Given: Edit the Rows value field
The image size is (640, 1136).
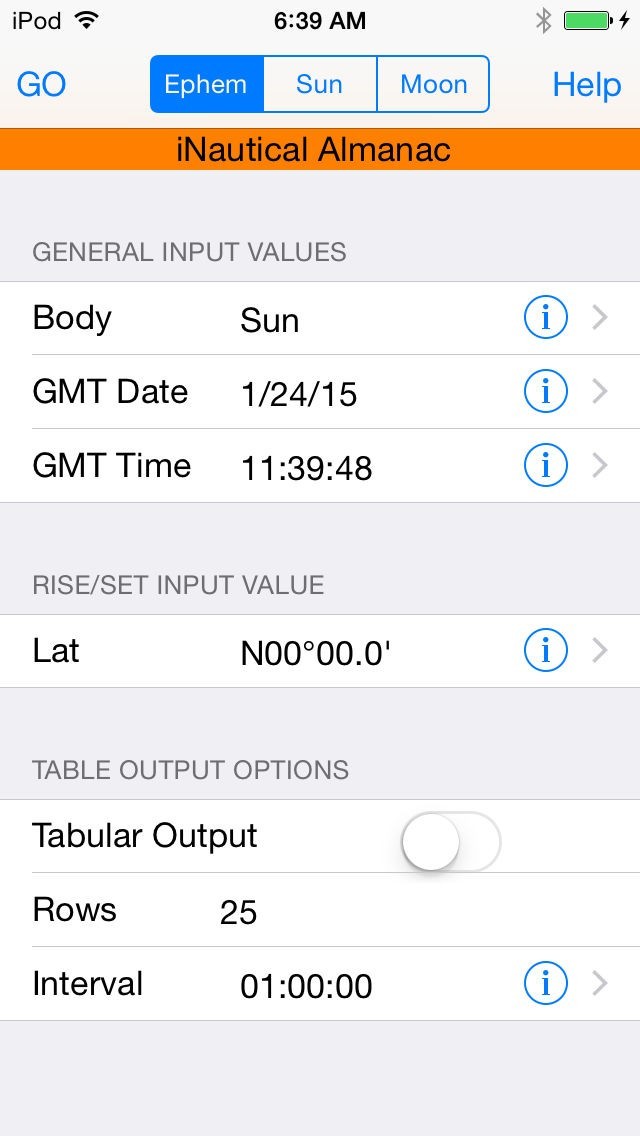Looking at the screenshot, I should point(240,912).
